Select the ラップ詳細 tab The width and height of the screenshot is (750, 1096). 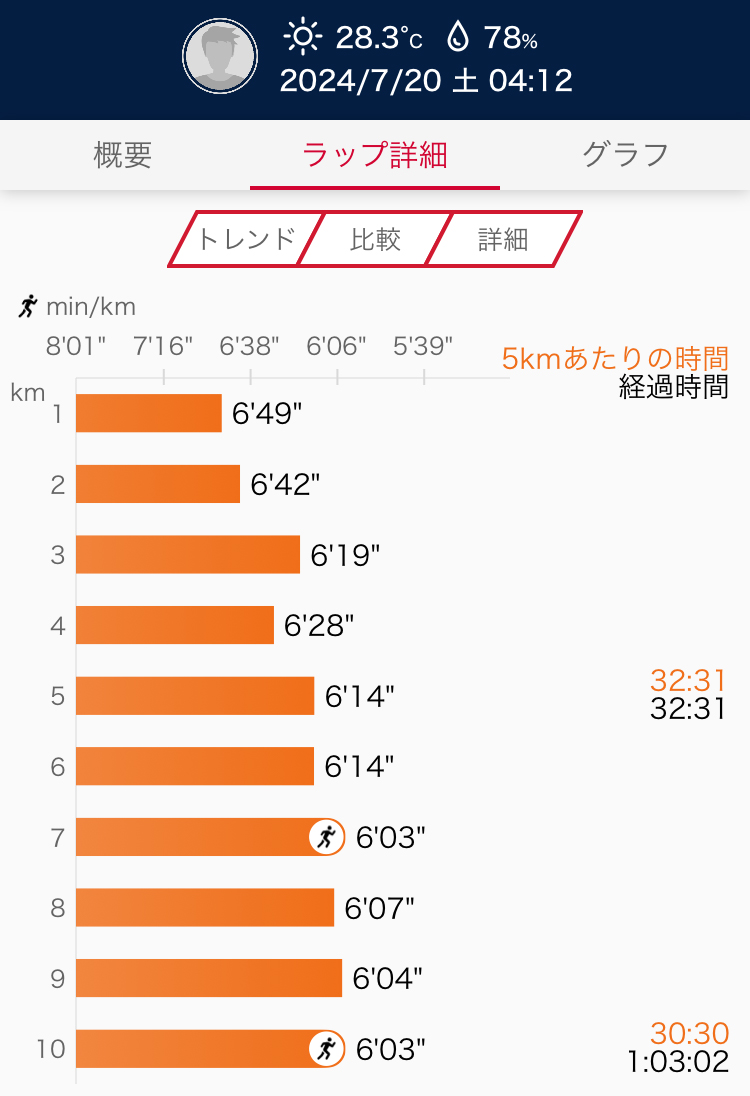coord(375,154)
